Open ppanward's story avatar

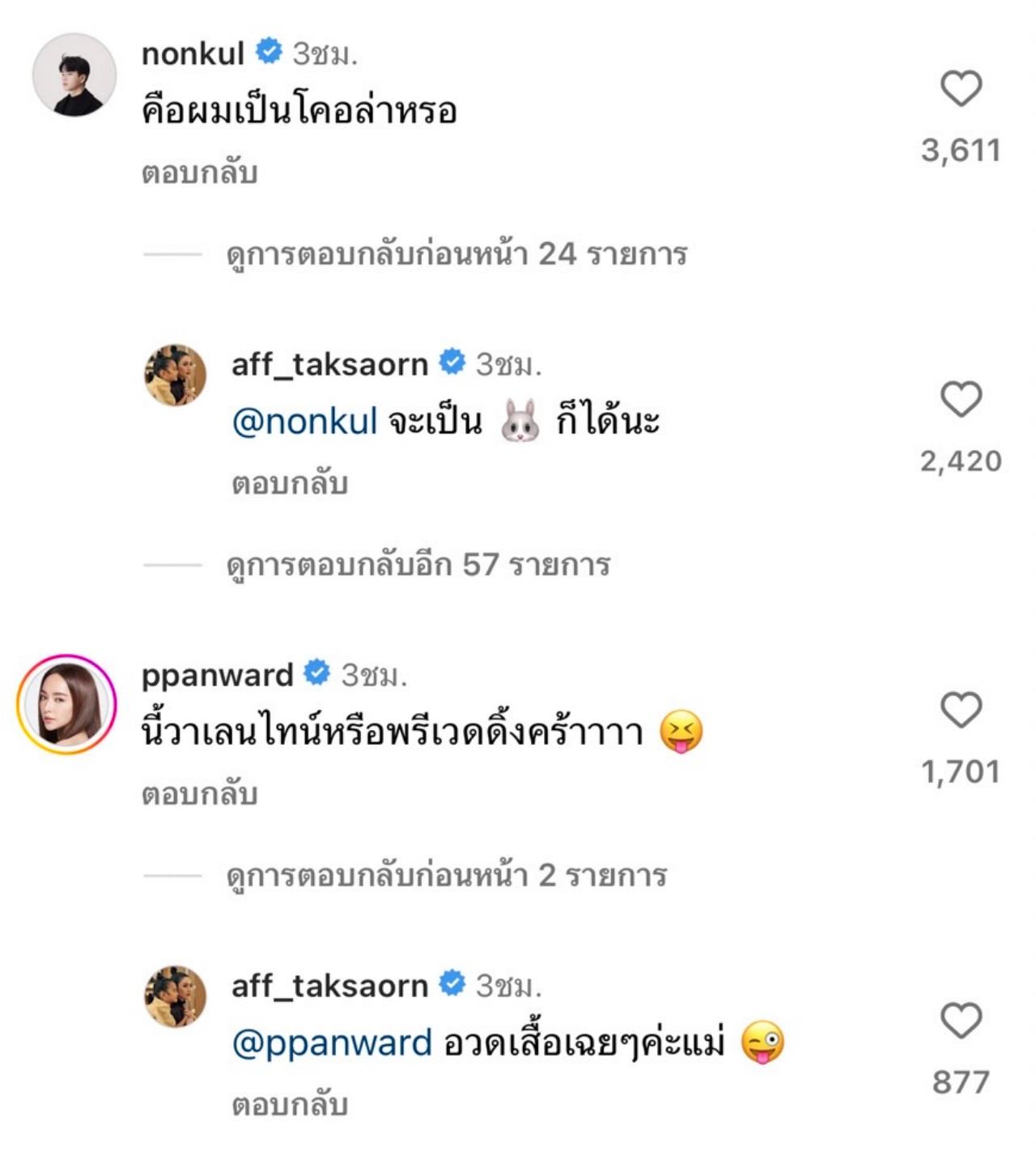tap(67, 704)
